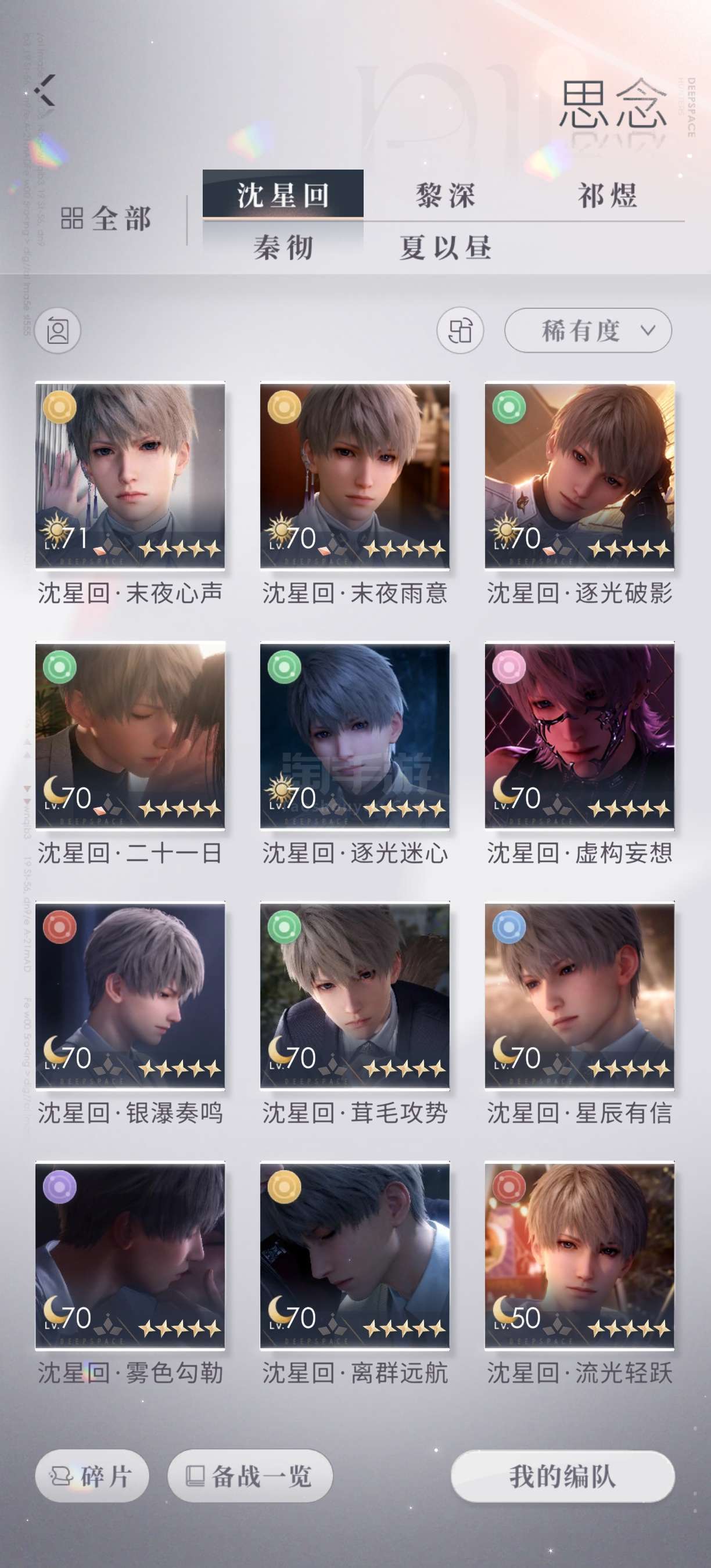Open card 沈星回·星辰有信

580,996
